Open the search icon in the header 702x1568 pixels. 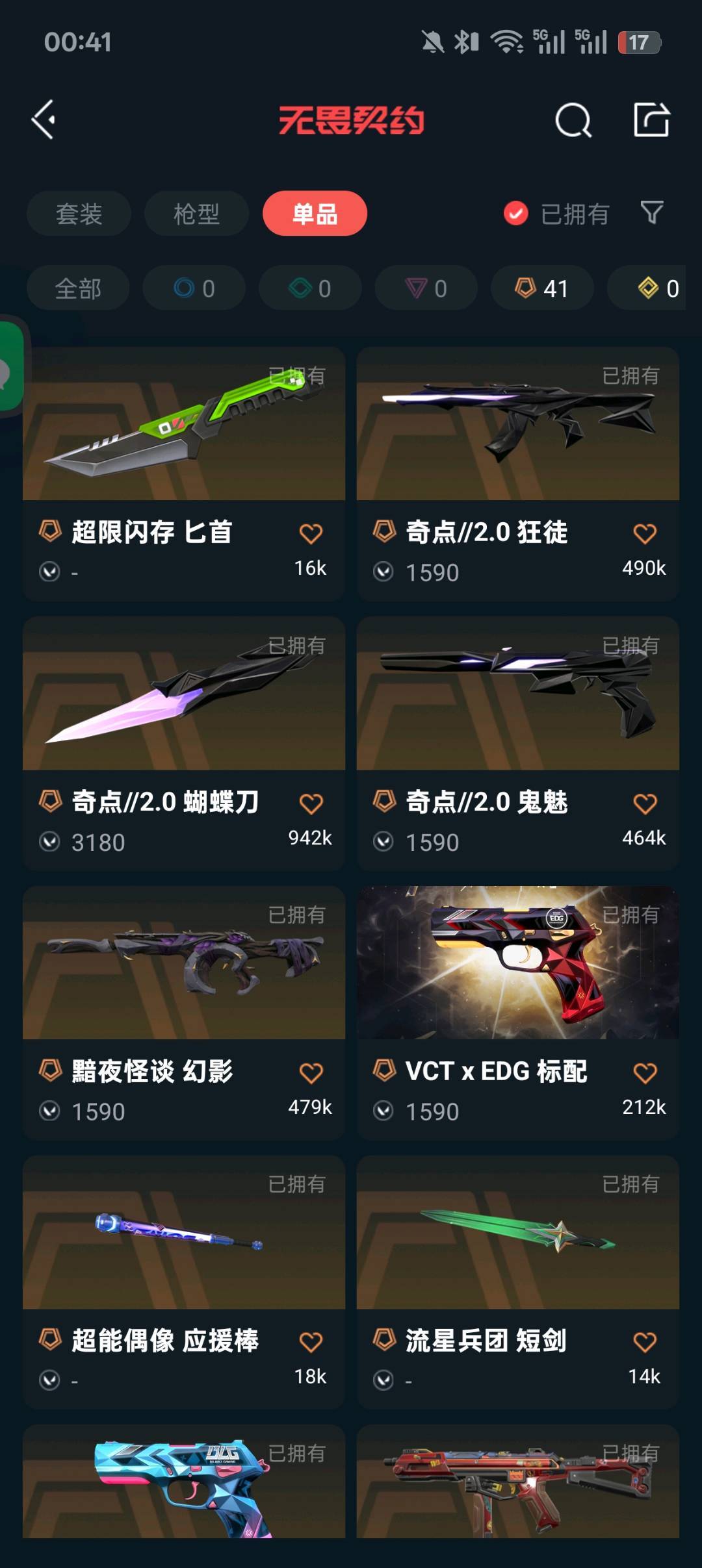(x=573, y=120)
